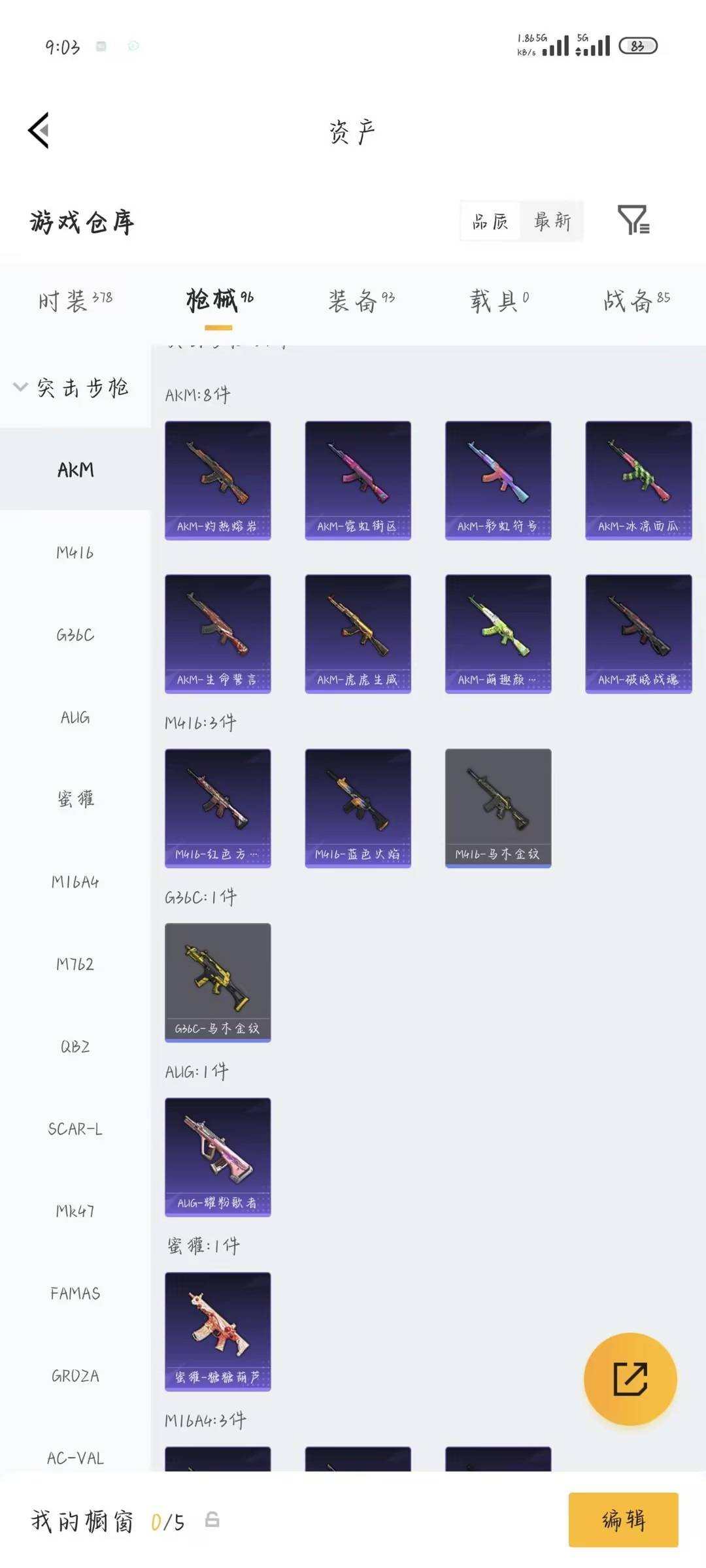Tap the orange floating share button

point(630,1379)
